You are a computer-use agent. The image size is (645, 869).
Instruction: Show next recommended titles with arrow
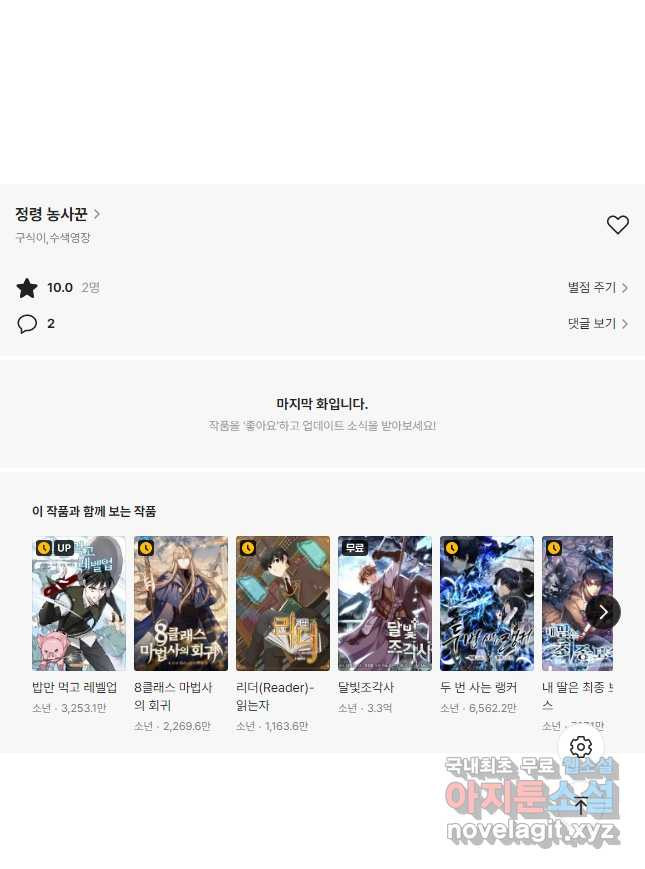[603, 612]
